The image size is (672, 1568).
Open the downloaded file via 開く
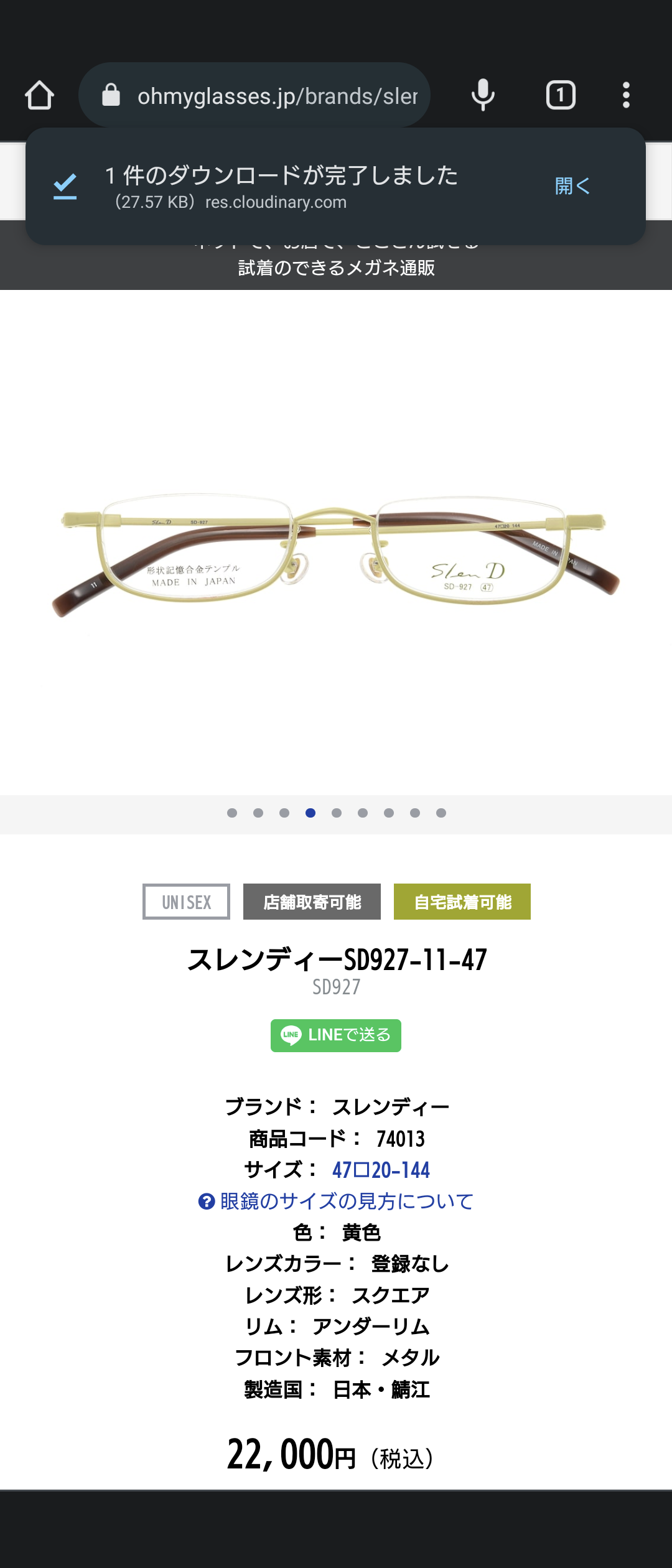click(x=571, y=185)
